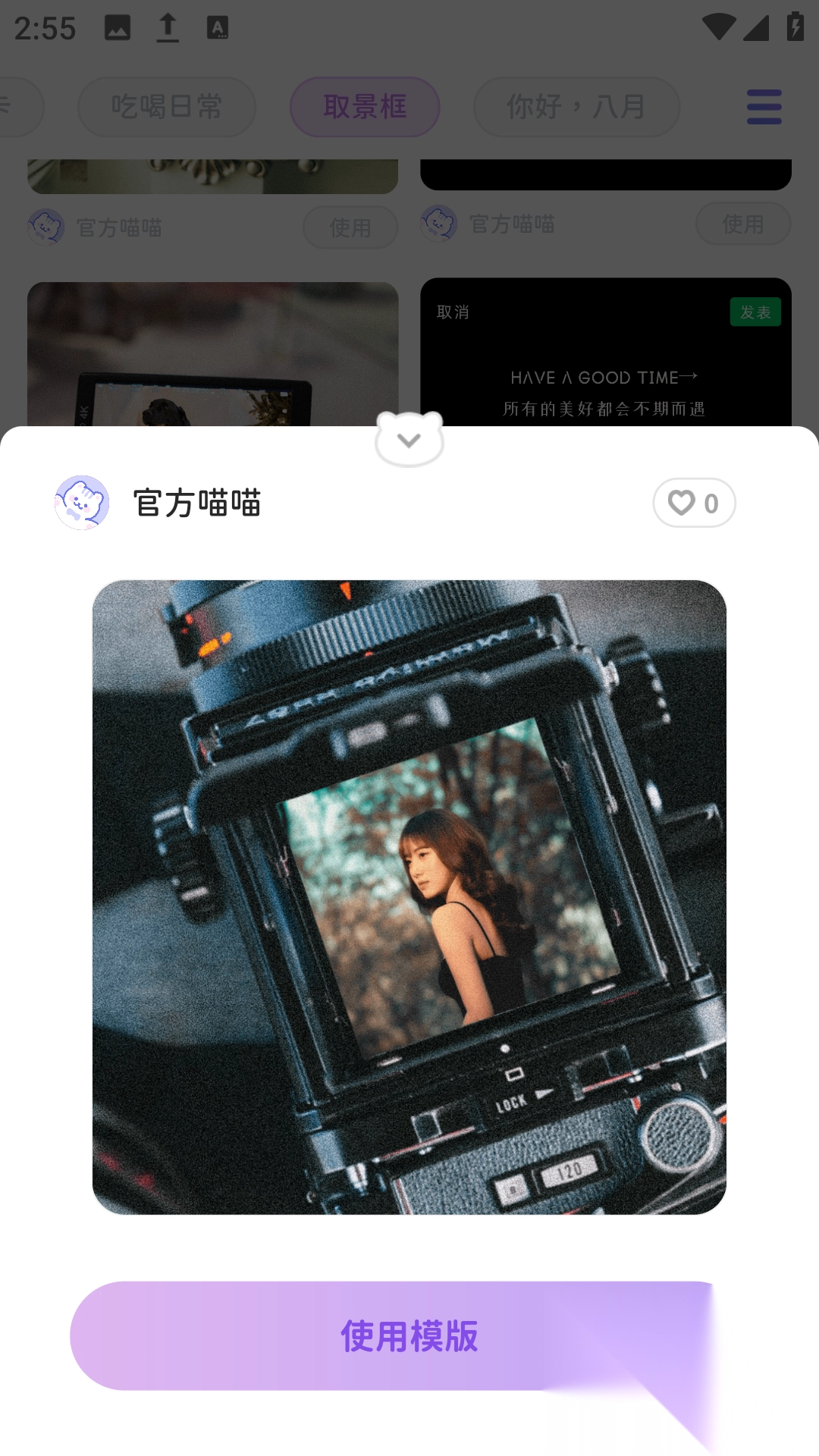Click the like count '0' label
Screen dimensions: 819x1456
pos(710,502)
